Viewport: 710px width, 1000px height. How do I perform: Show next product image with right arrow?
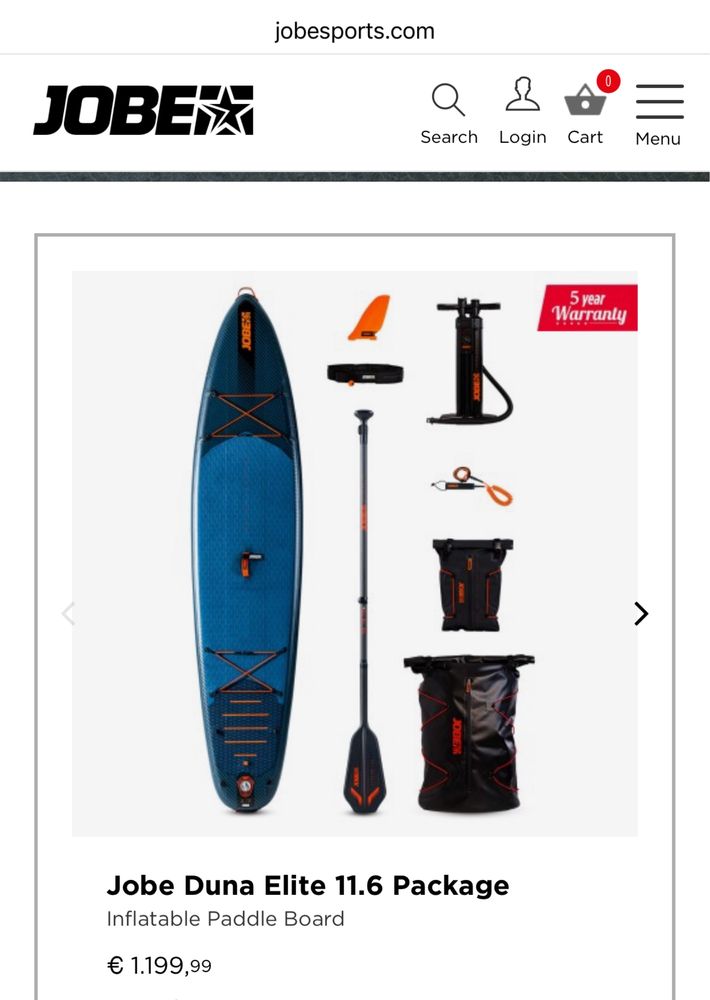tap(641, 614)
